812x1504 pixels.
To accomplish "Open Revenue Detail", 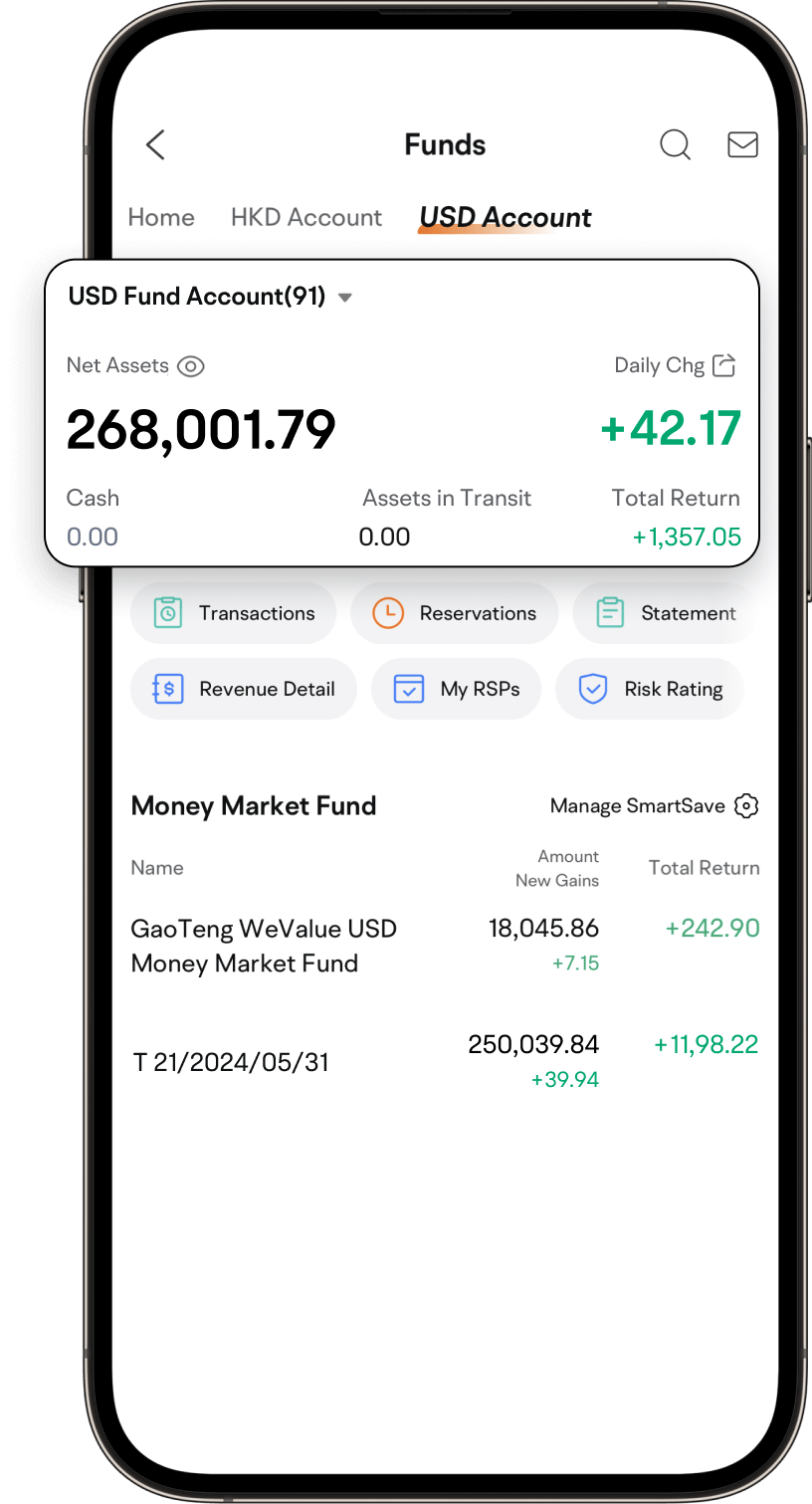I will [x=244, y=689].
